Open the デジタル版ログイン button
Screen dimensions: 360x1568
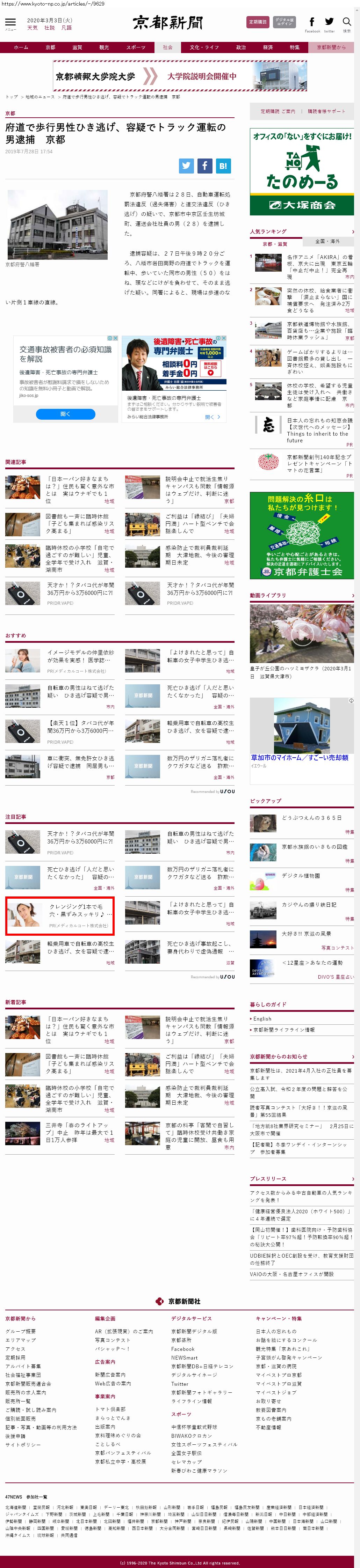pos(284,22)
